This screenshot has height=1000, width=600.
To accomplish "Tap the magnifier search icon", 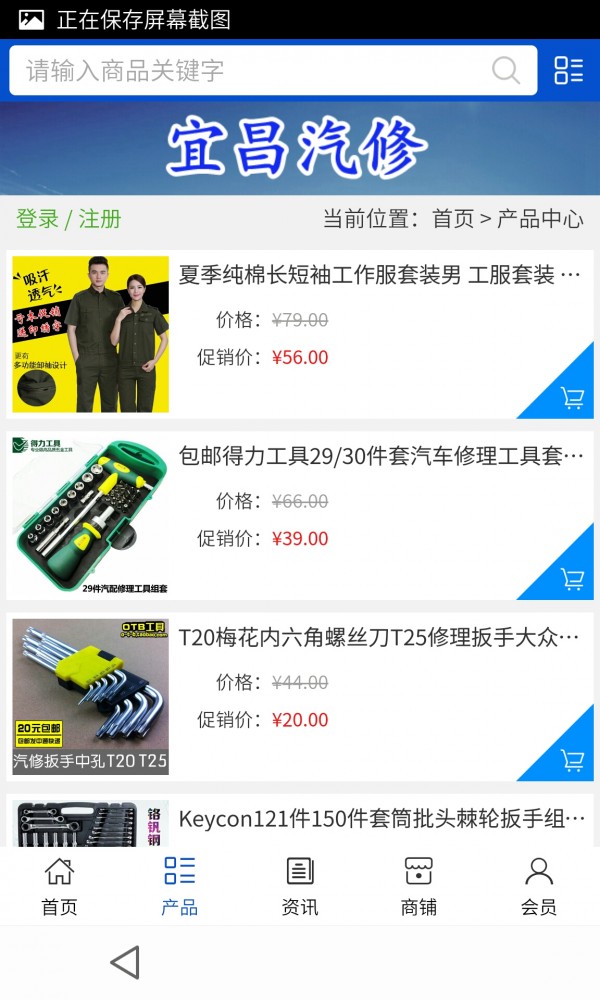I will click(x=506, y=71).
